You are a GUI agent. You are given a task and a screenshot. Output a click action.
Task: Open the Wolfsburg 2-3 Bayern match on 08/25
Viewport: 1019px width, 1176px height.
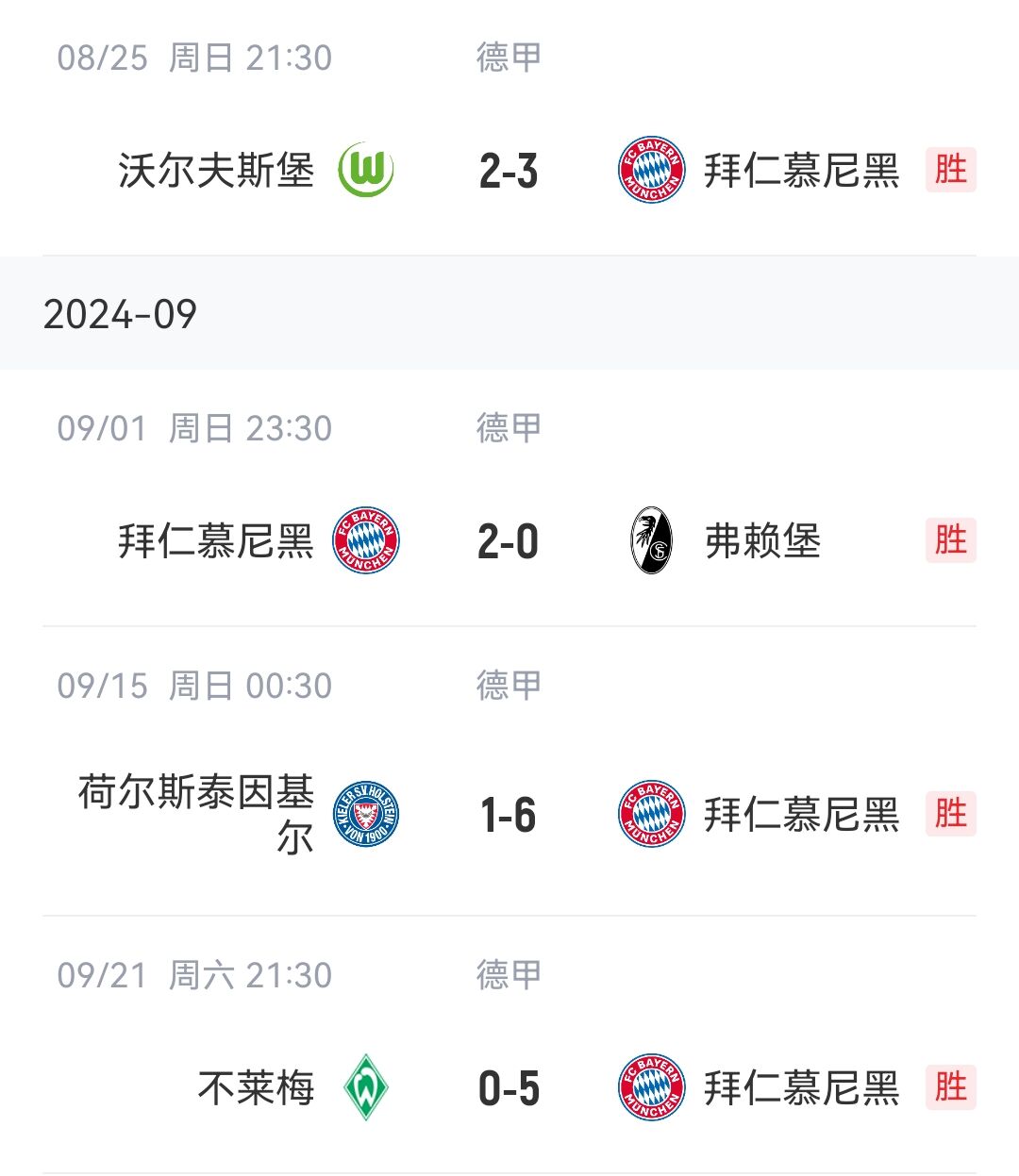(509, 171)
